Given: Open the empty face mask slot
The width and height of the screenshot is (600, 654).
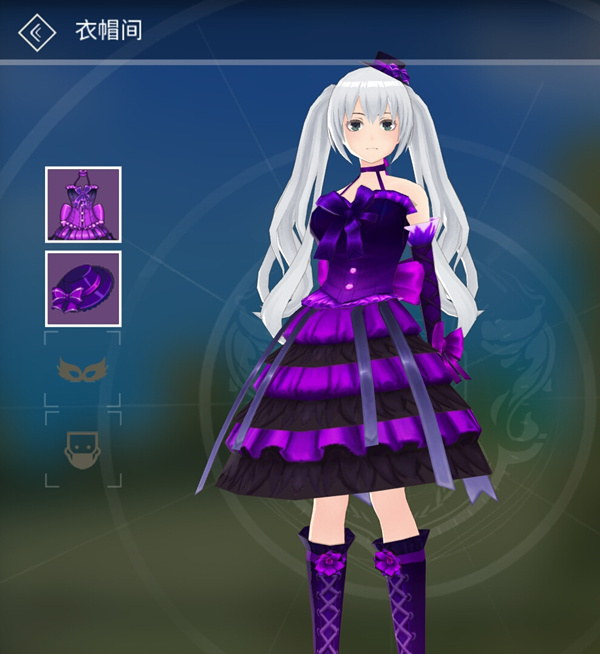Looking at the screenshot, I should (x=83, y=450).
